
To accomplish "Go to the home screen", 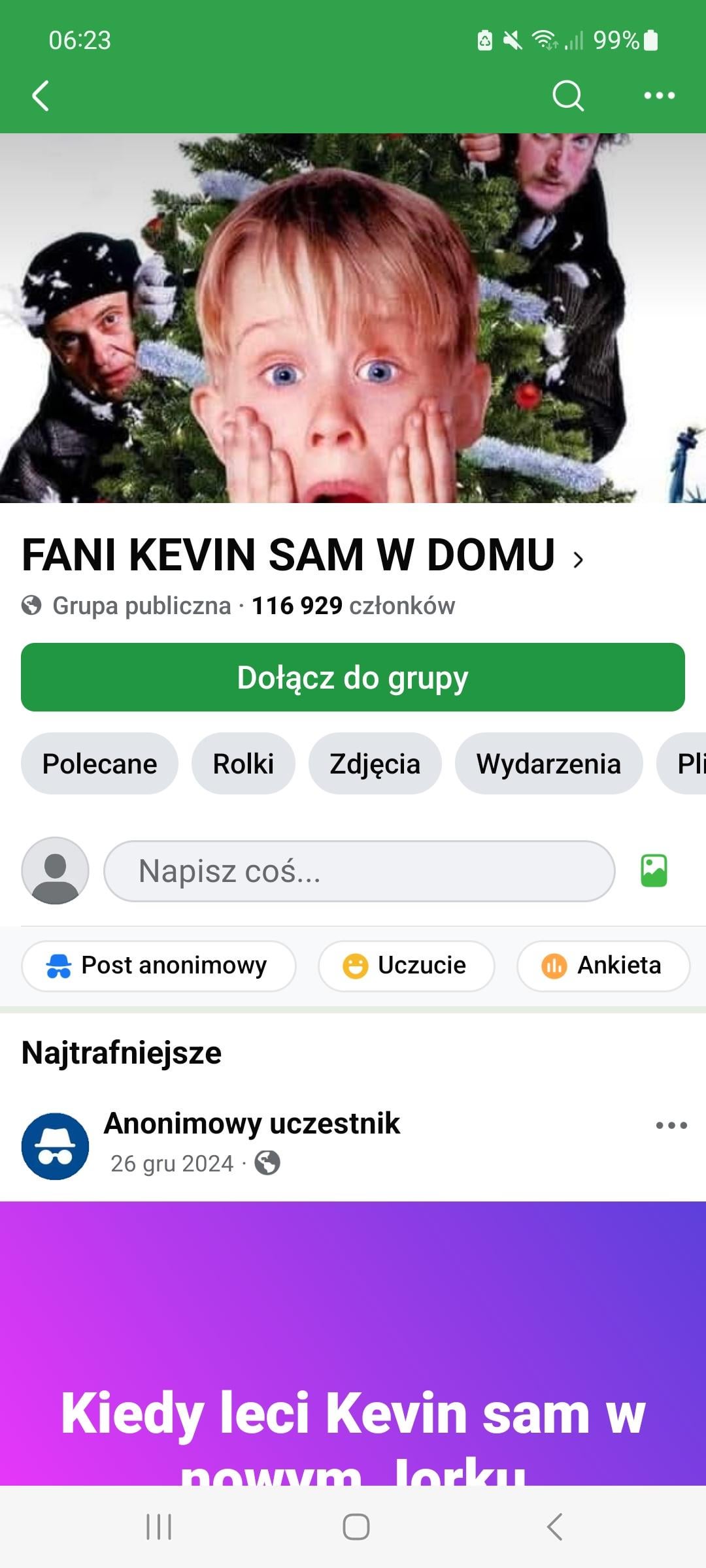I will (356, 1527).
